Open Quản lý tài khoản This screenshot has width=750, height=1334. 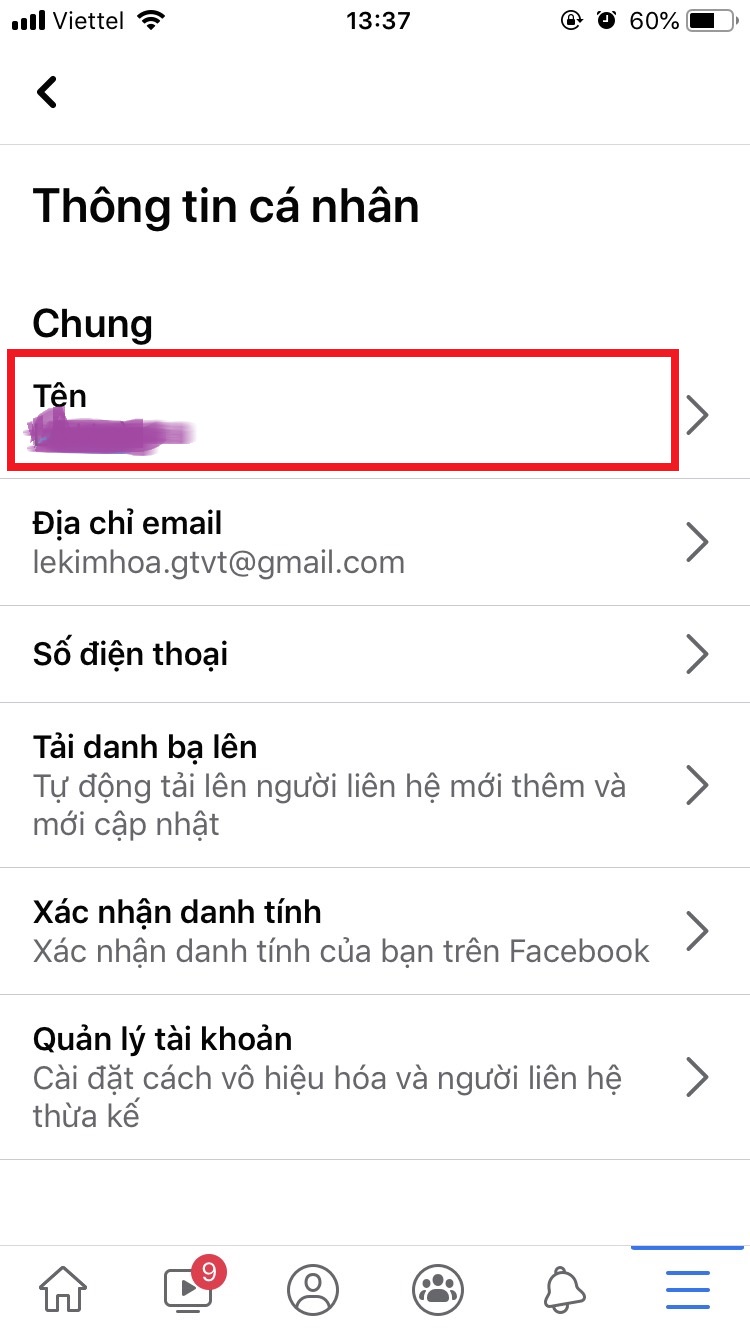pos(375,1077)
